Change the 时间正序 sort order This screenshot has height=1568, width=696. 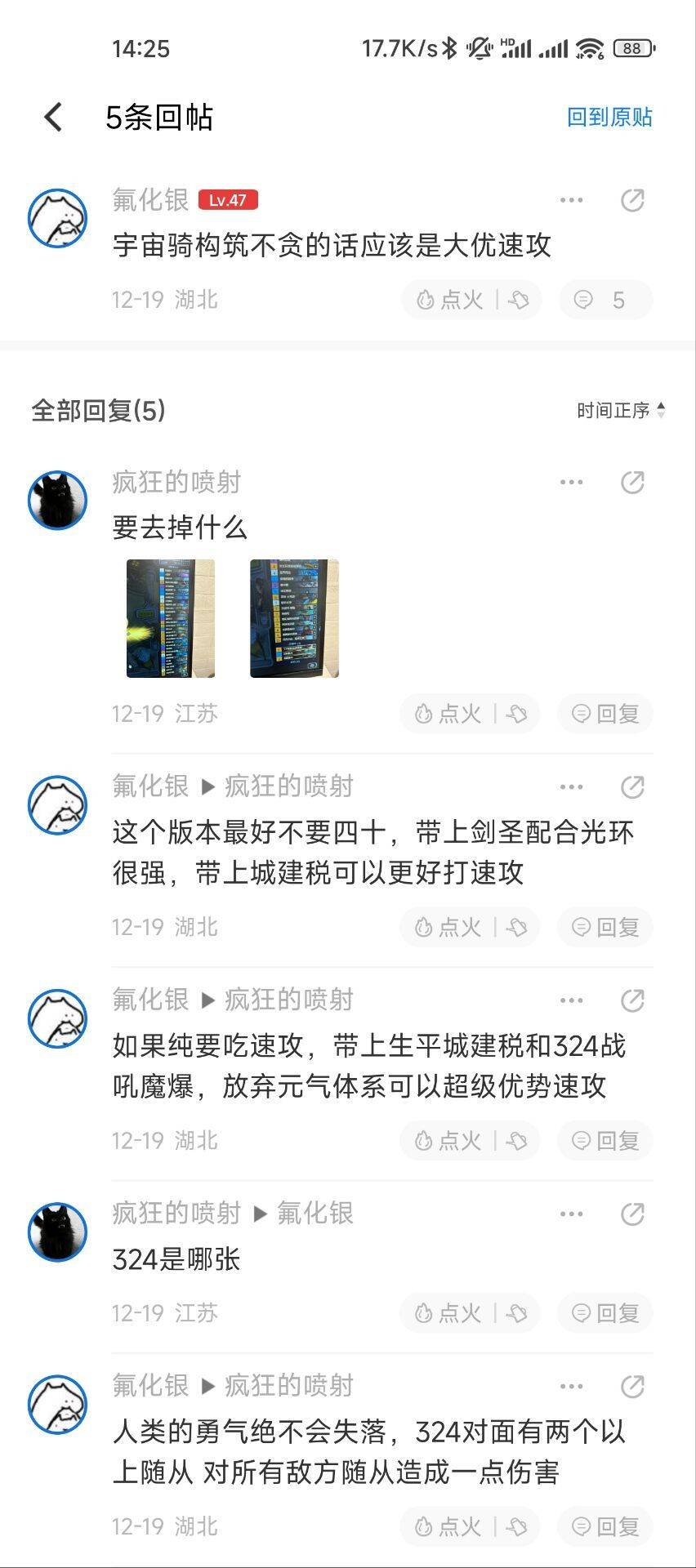(621, 410)
